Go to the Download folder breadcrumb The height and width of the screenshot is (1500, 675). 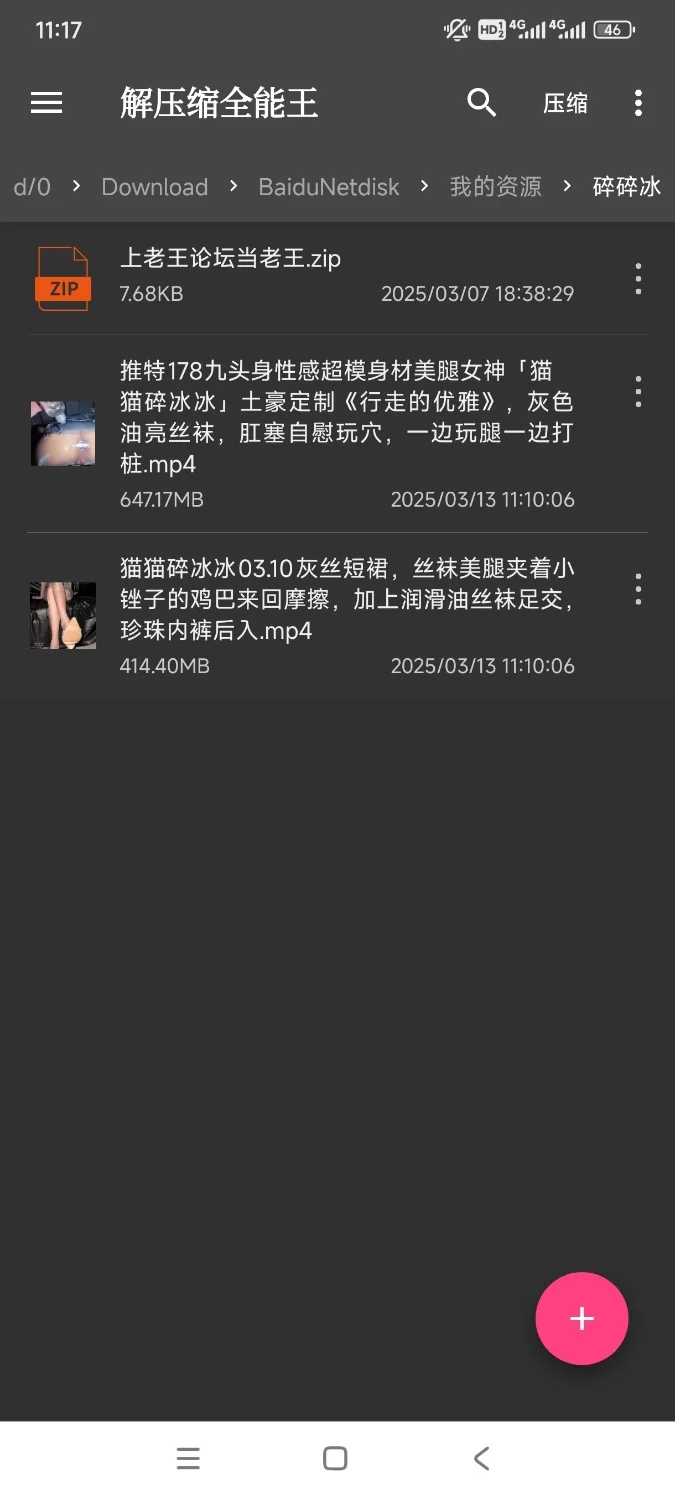(155, 187)
